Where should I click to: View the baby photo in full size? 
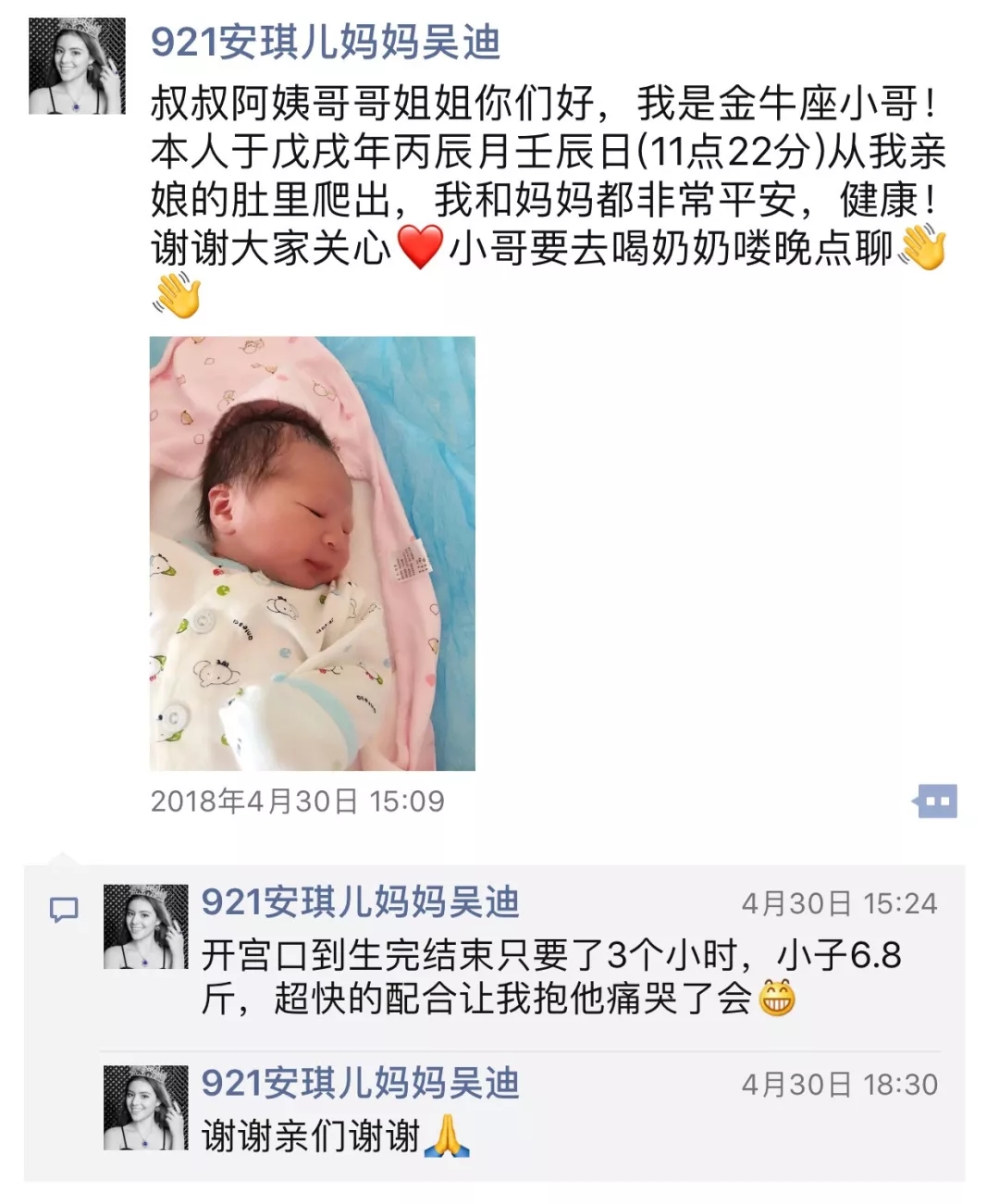pos(313,552)
